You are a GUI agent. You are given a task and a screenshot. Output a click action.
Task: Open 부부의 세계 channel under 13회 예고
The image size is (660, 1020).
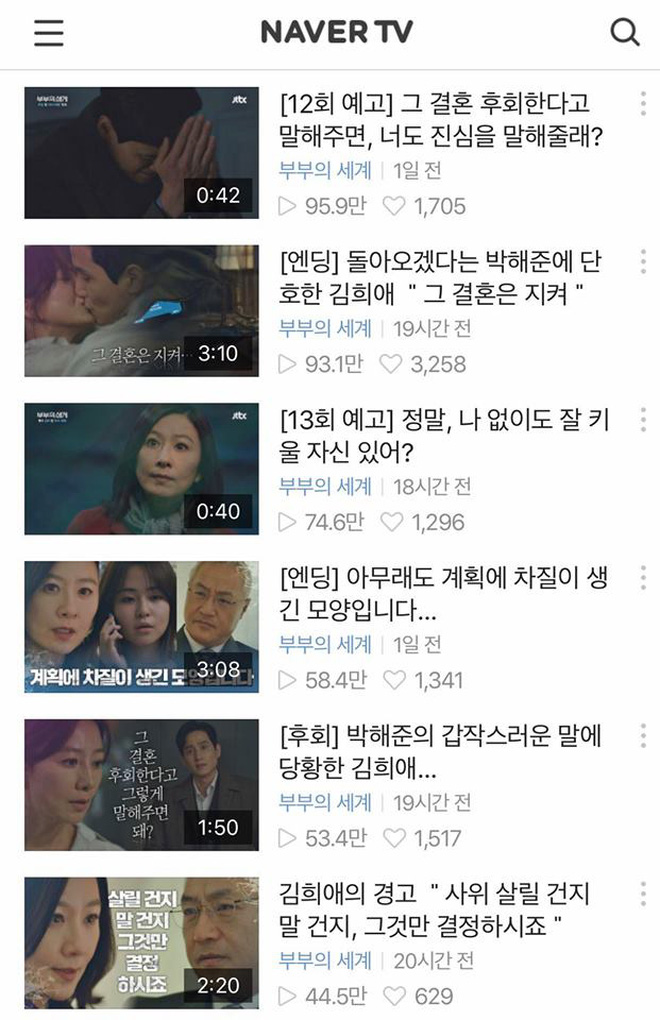tap(325, 486)
